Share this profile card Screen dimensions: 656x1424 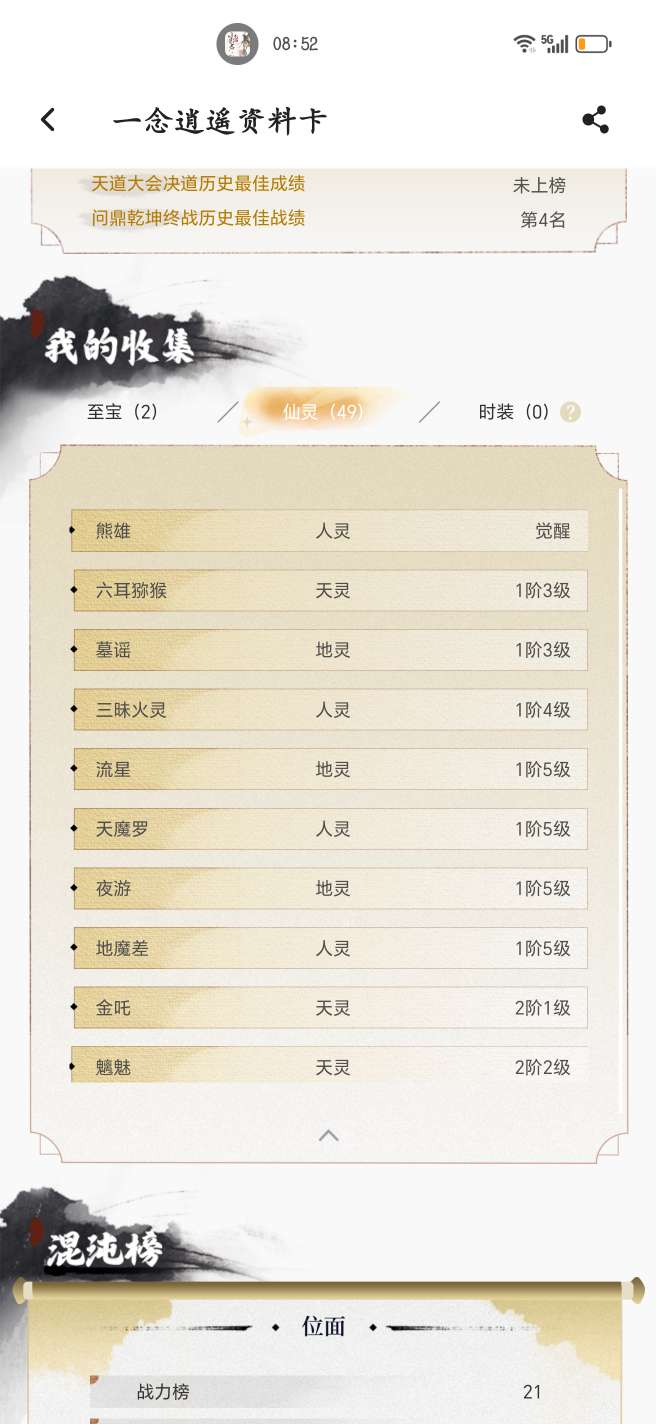point(595,121)
